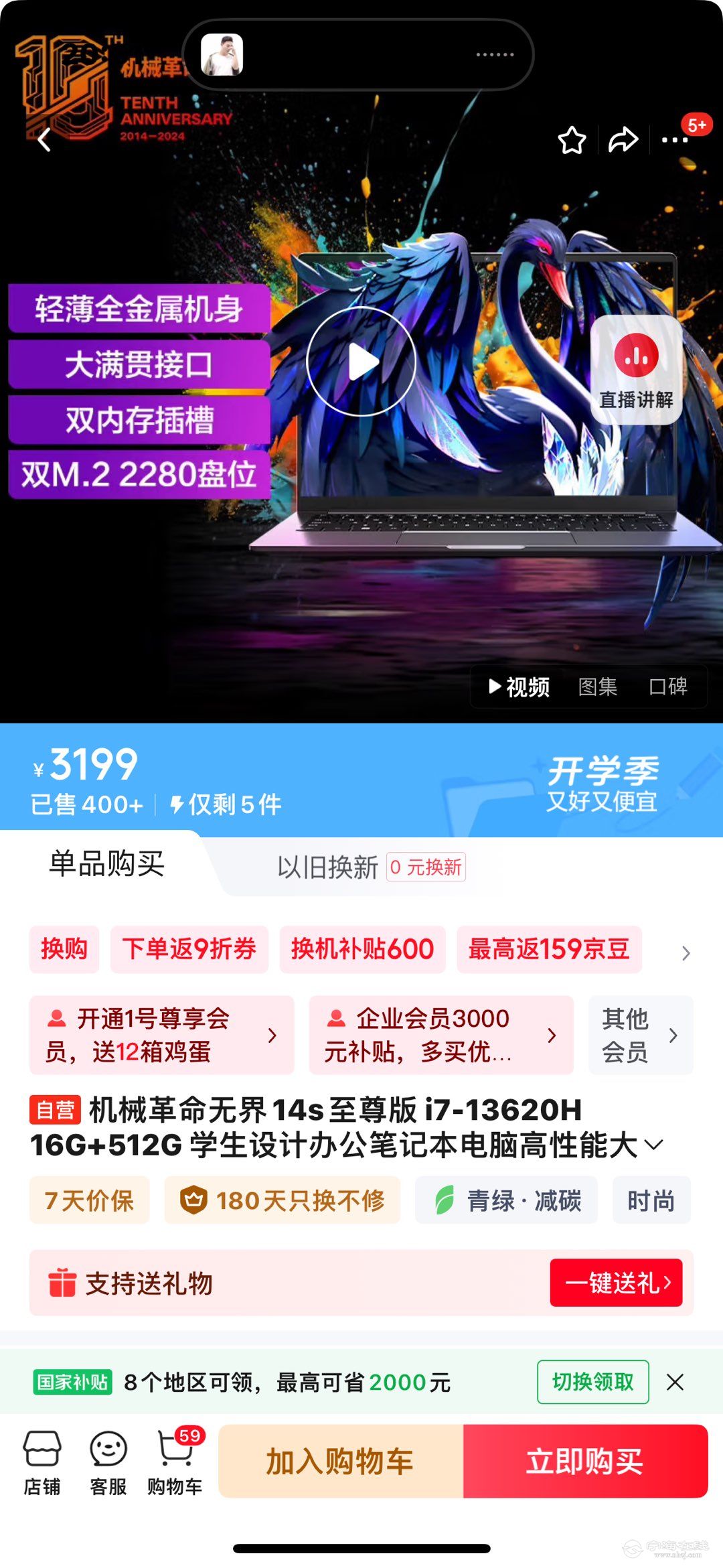Play the product video
Image resolution: width=723 pixels, height=1568 pixels.
coord(361,362)
